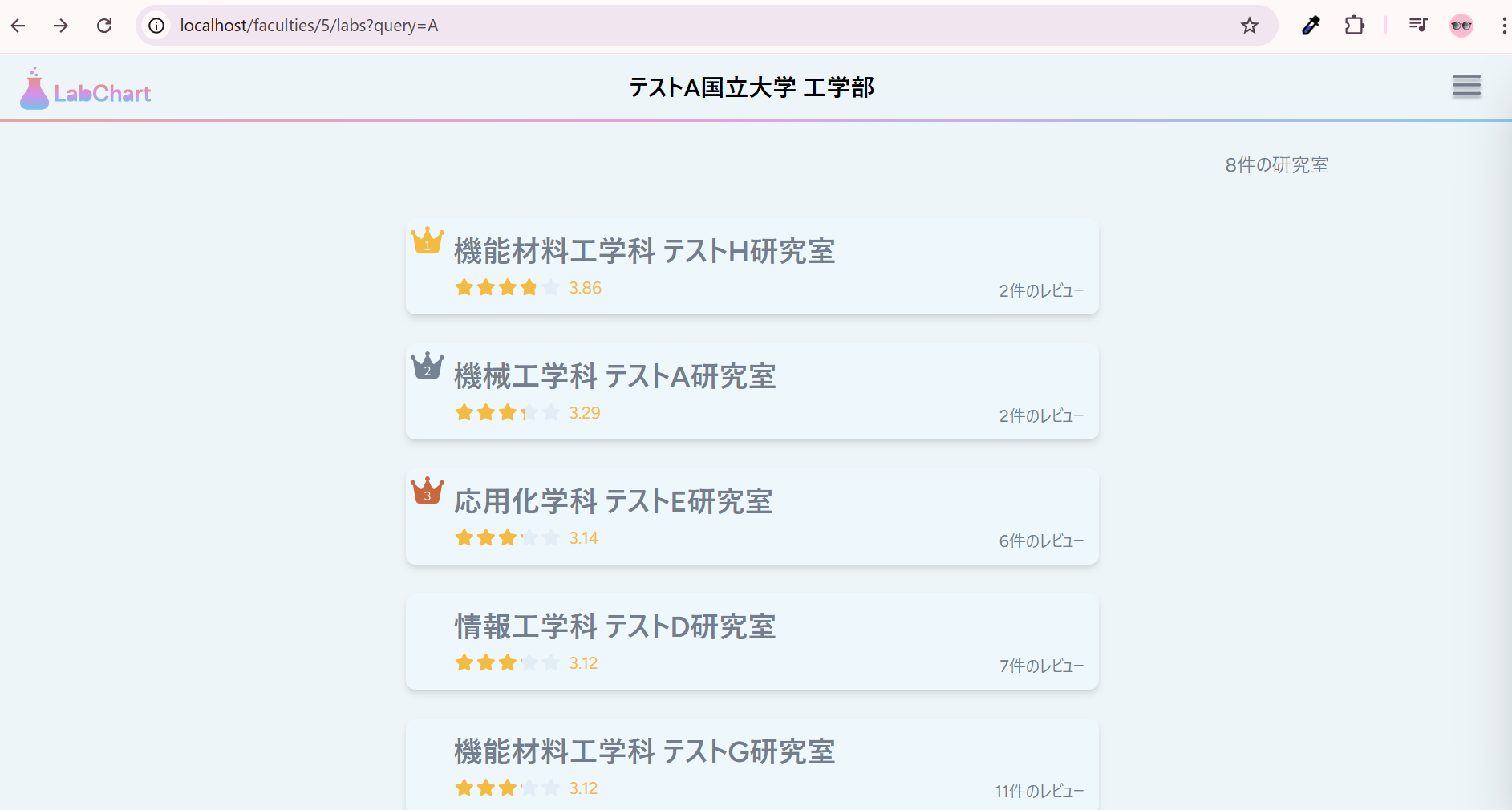Screen dimensions: 1512x810
Task: Select 応用化学科 テストE研究室 card
Action: click(x=752, y=516)
